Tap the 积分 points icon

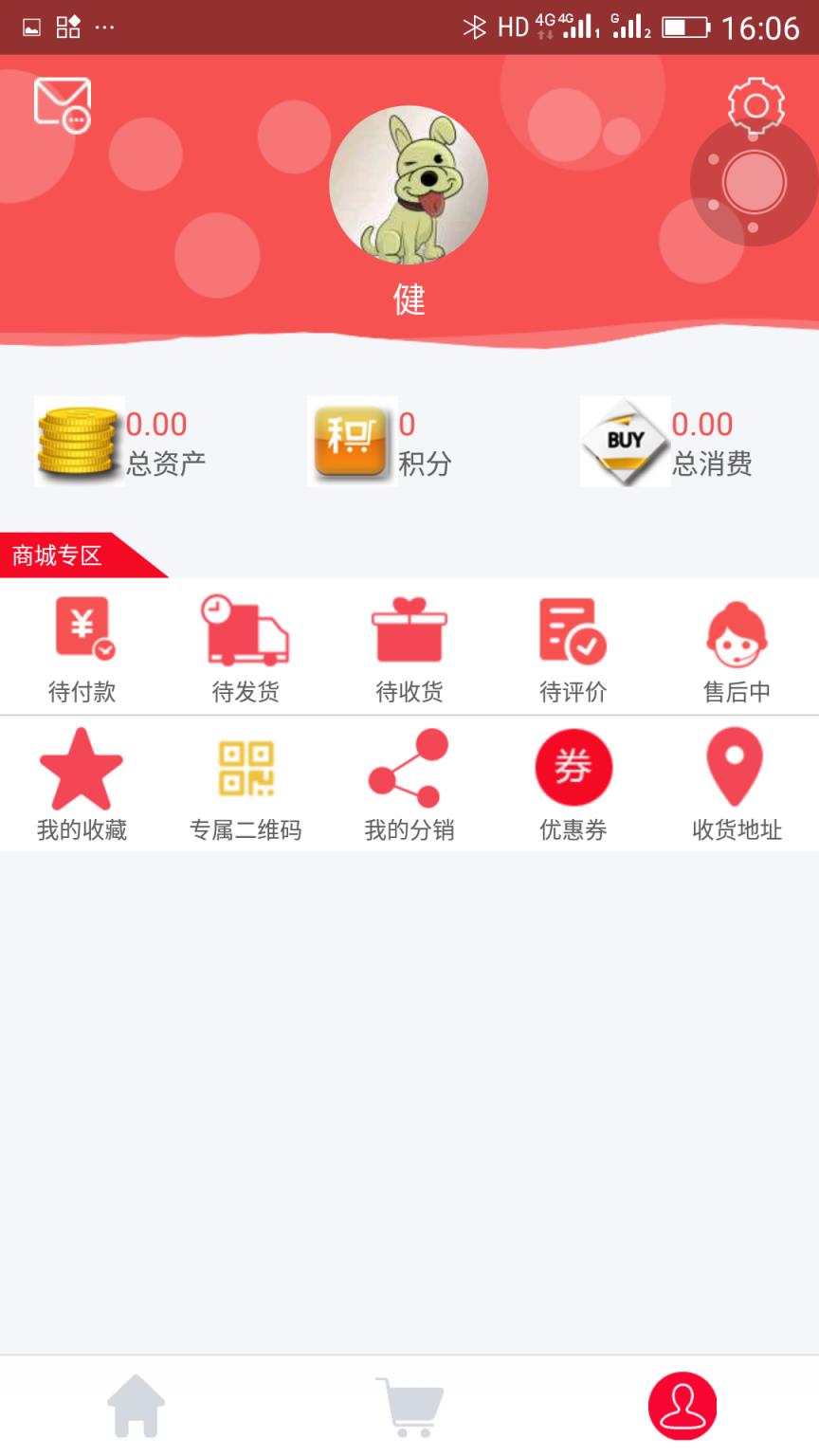(349, 442)
